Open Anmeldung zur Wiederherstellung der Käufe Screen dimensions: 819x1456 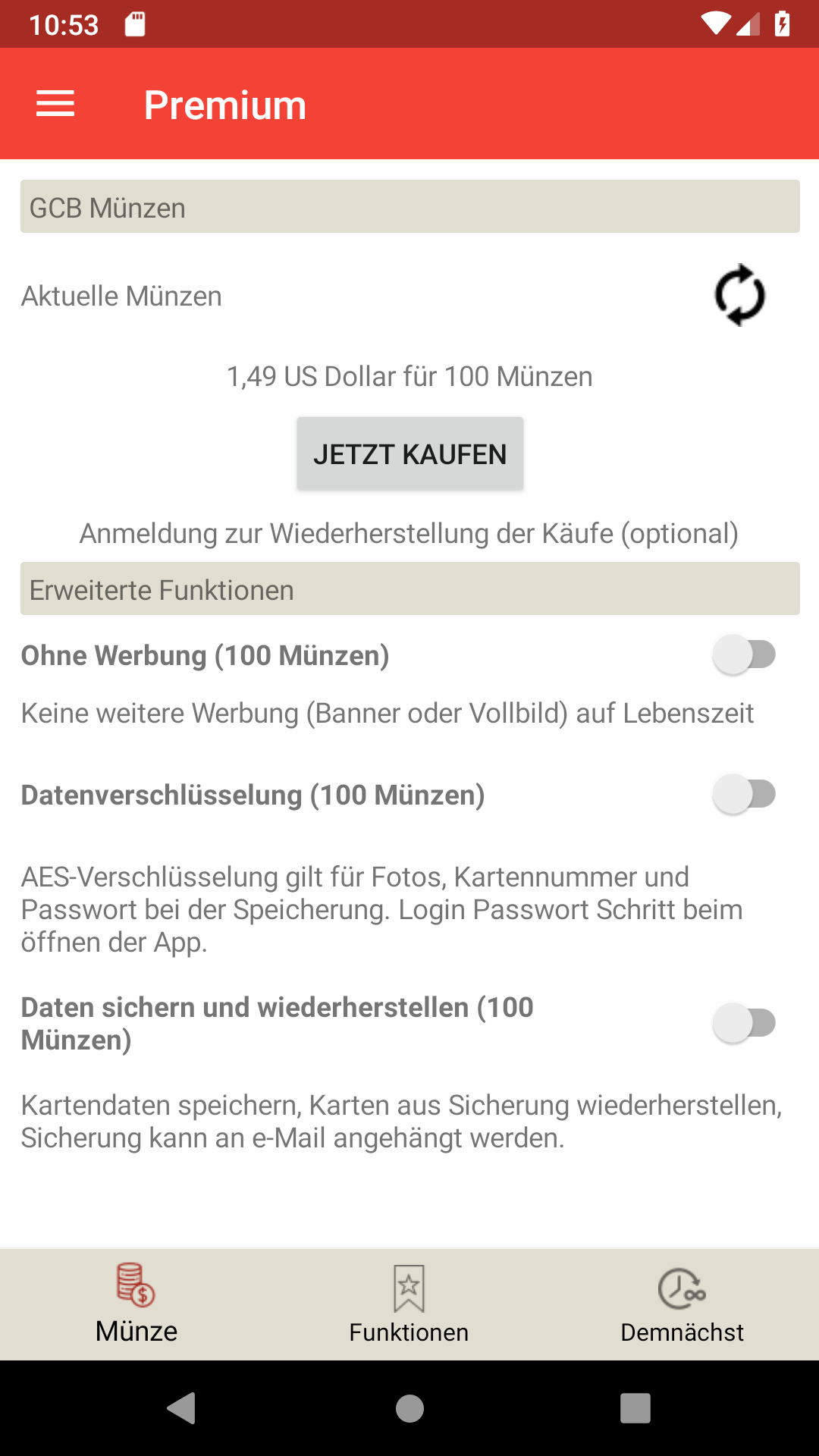pos(409,533)
